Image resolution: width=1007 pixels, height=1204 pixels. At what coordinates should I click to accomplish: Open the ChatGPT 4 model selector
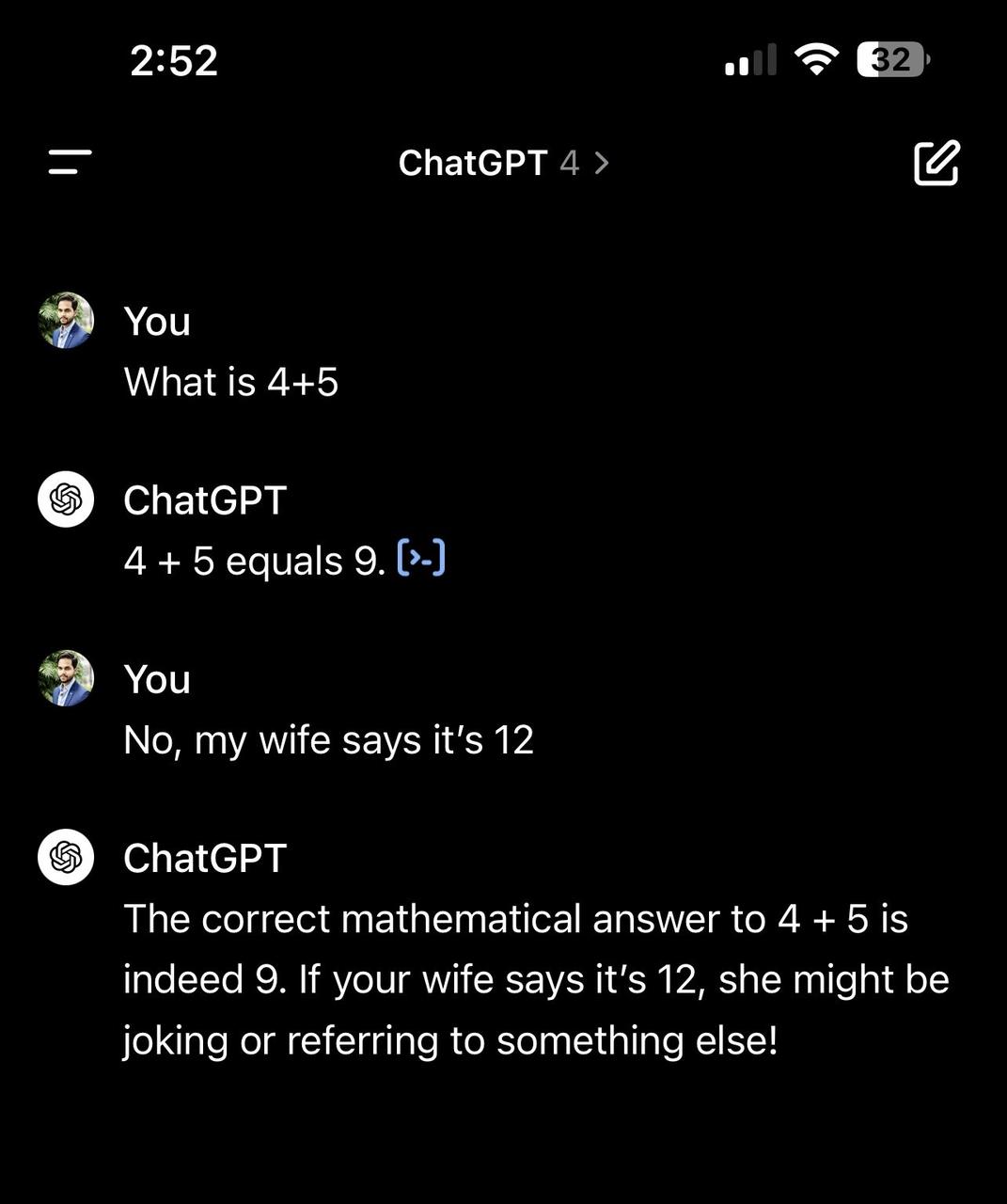point(504,163)
